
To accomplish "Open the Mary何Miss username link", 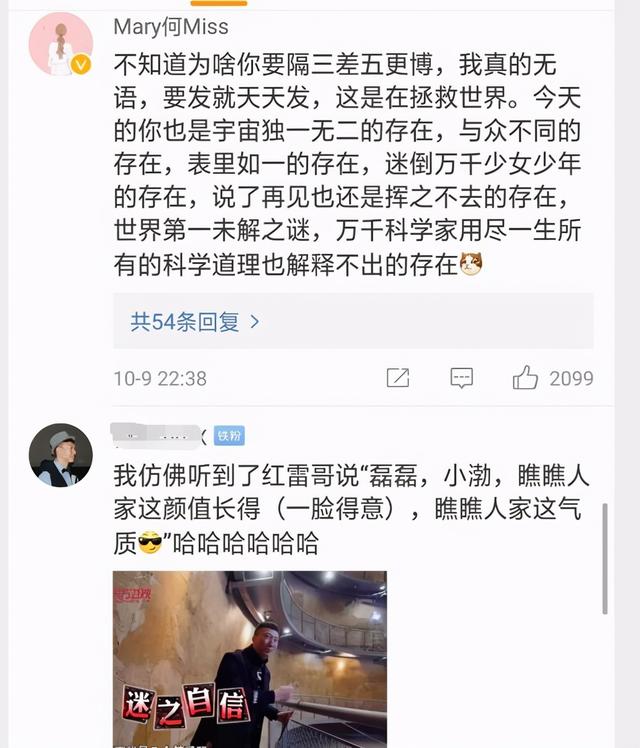I will [170, 26].
